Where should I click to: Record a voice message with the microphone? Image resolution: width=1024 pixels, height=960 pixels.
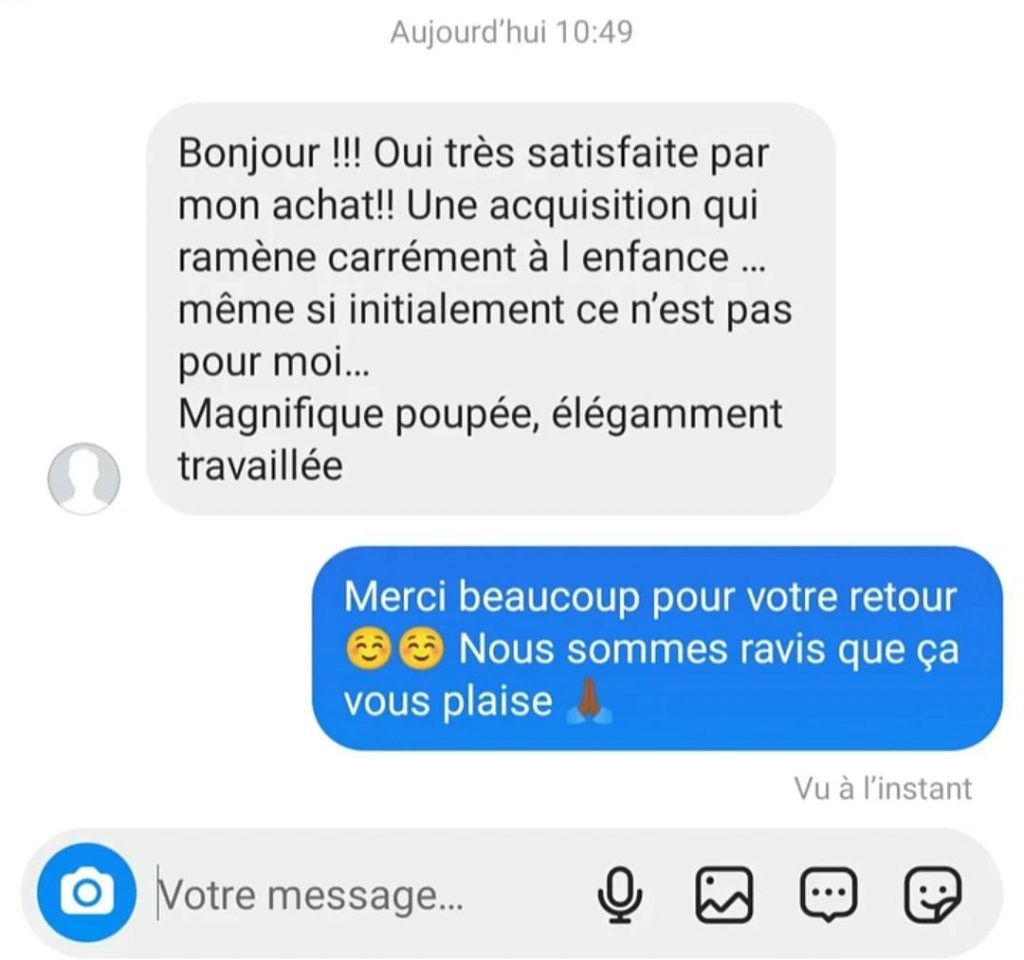coord(621,893)
